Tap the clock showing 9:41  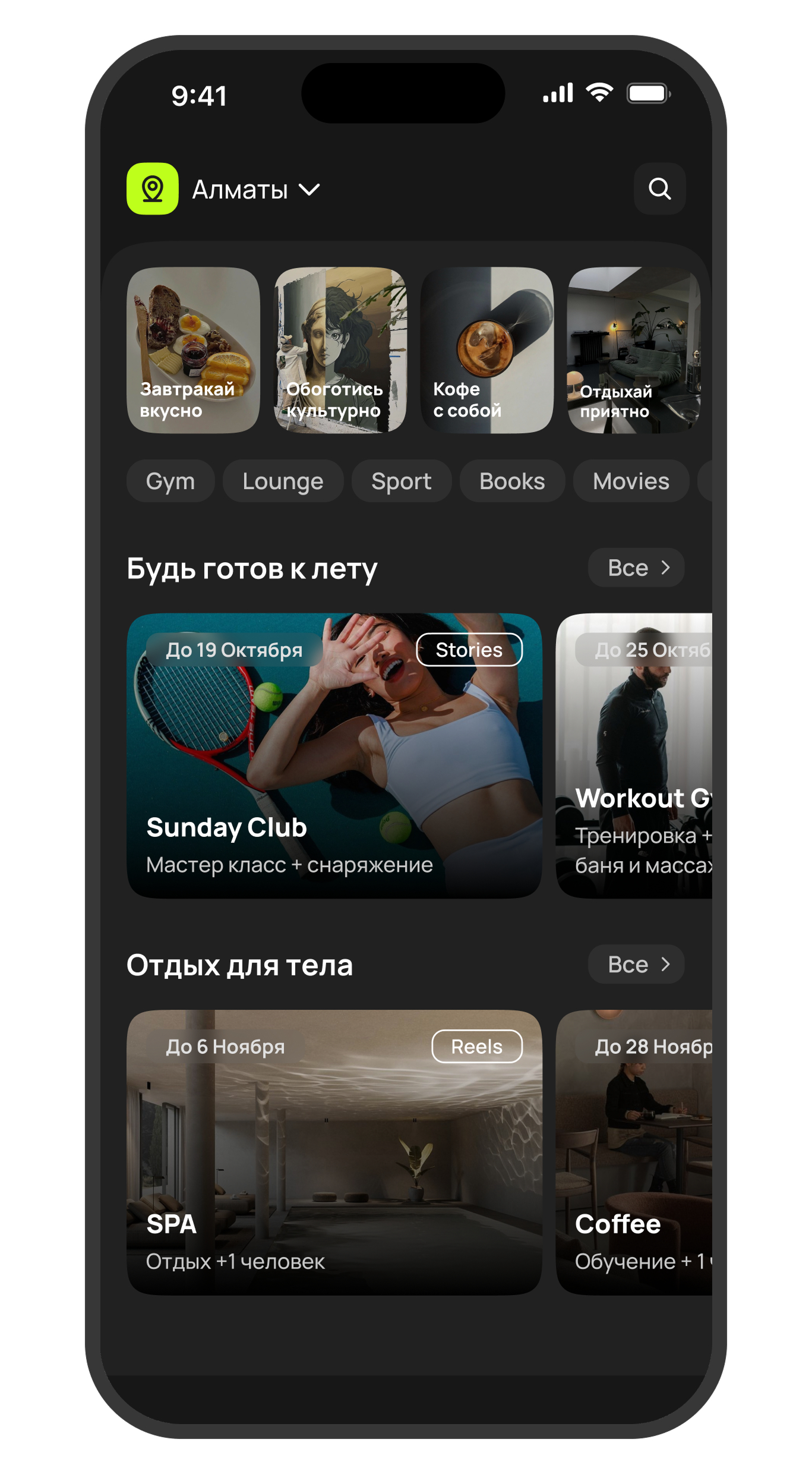(199, 95)
